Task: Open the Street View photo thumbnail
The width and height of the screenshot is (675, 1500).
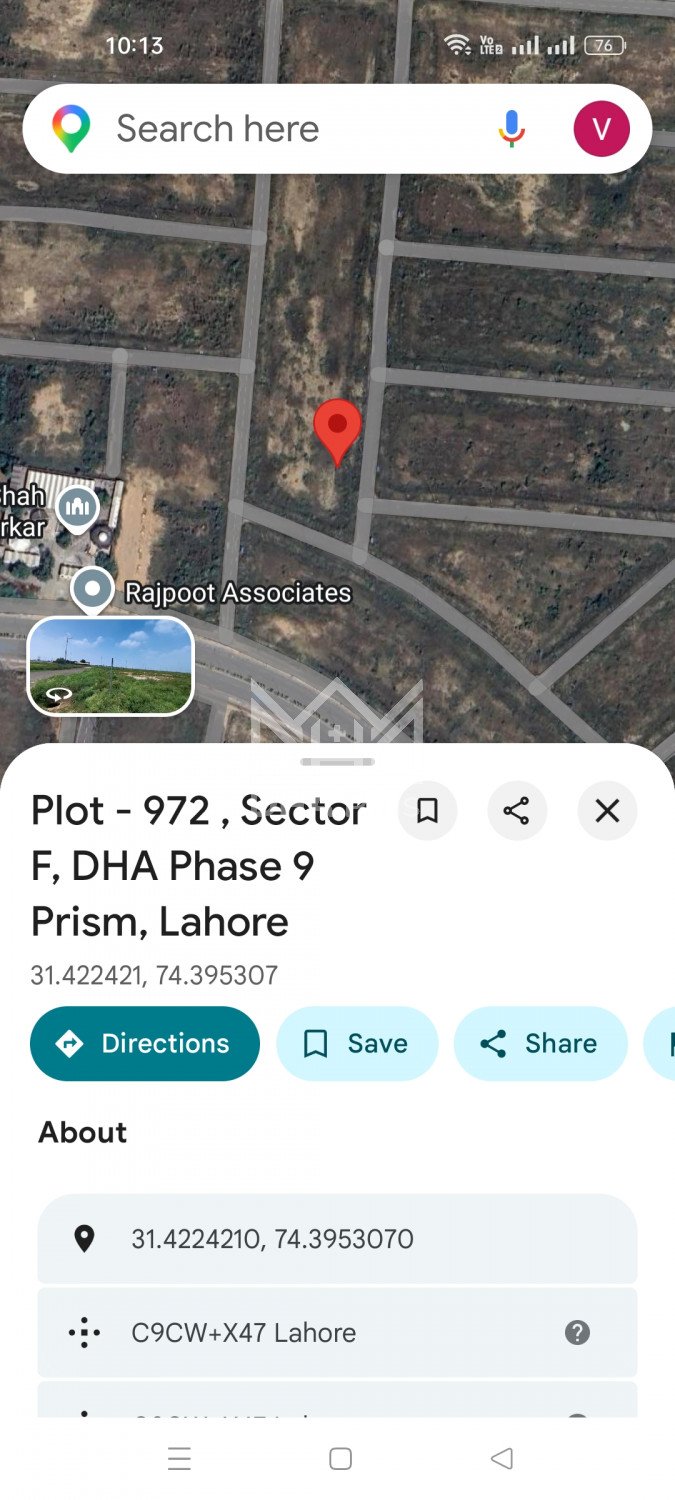Action: (110, 666)
